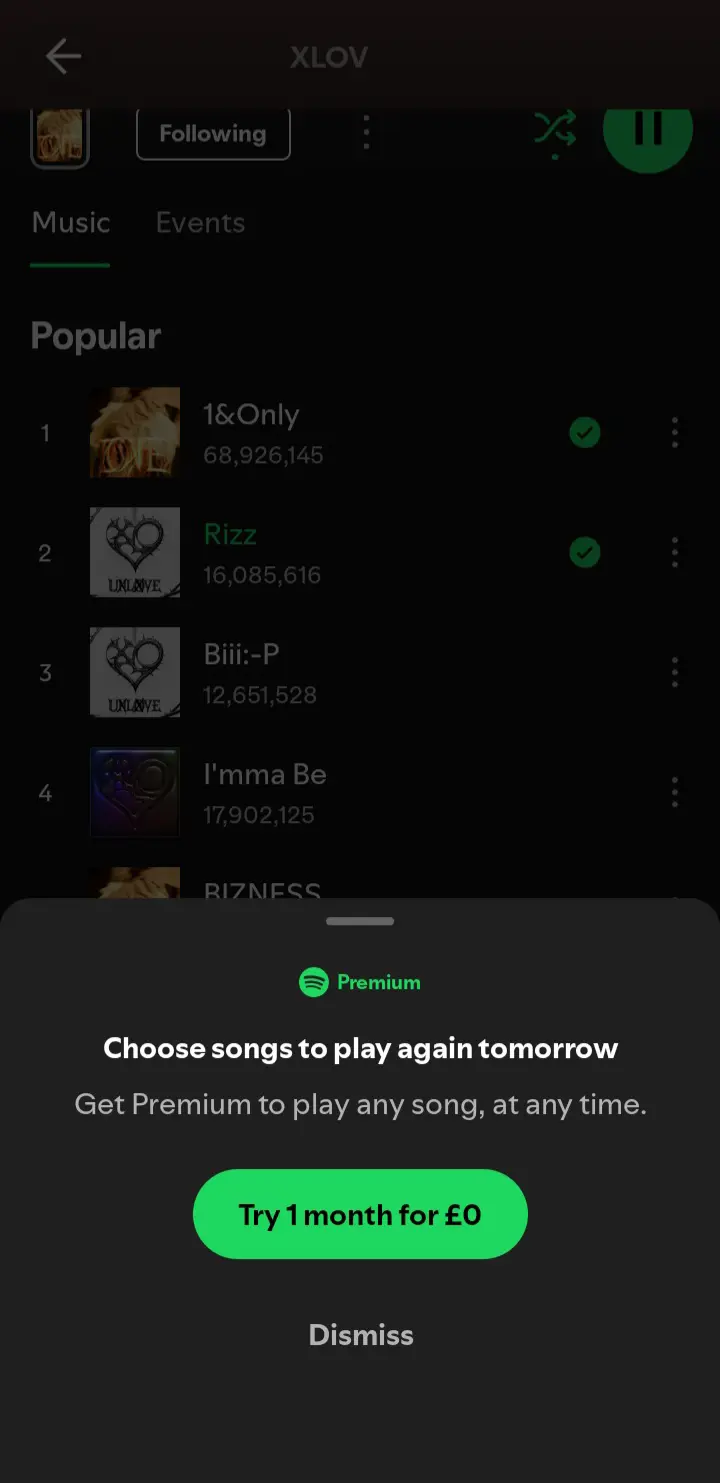
Task: Toggle shuffle playback
Action: click(555, 130)
